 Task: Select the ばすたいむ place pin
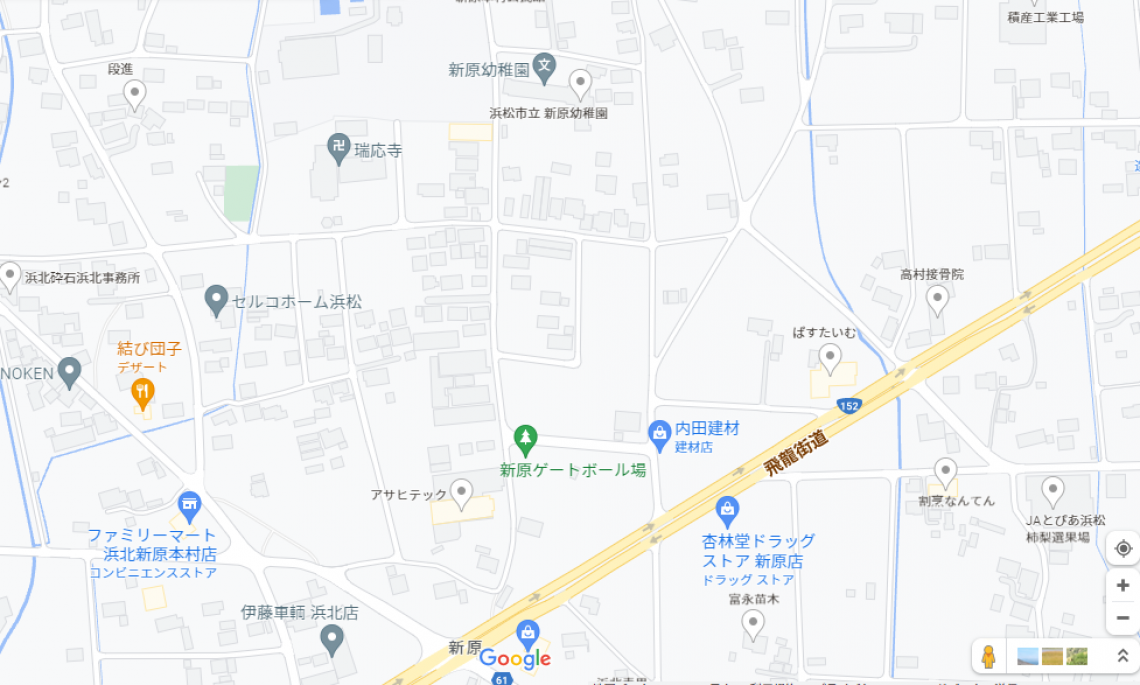click(830, 357)
